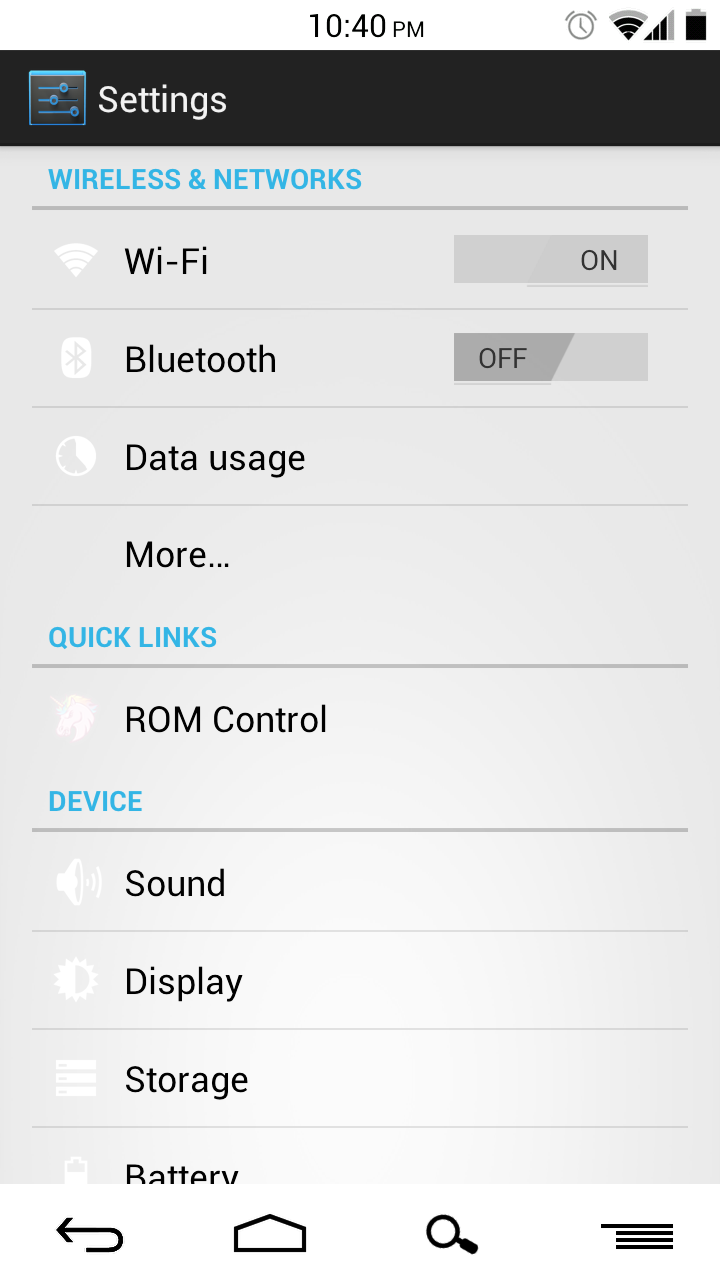Open Display settings
The height and width of the screenshot is (1280, 720).
coord(300,981)
